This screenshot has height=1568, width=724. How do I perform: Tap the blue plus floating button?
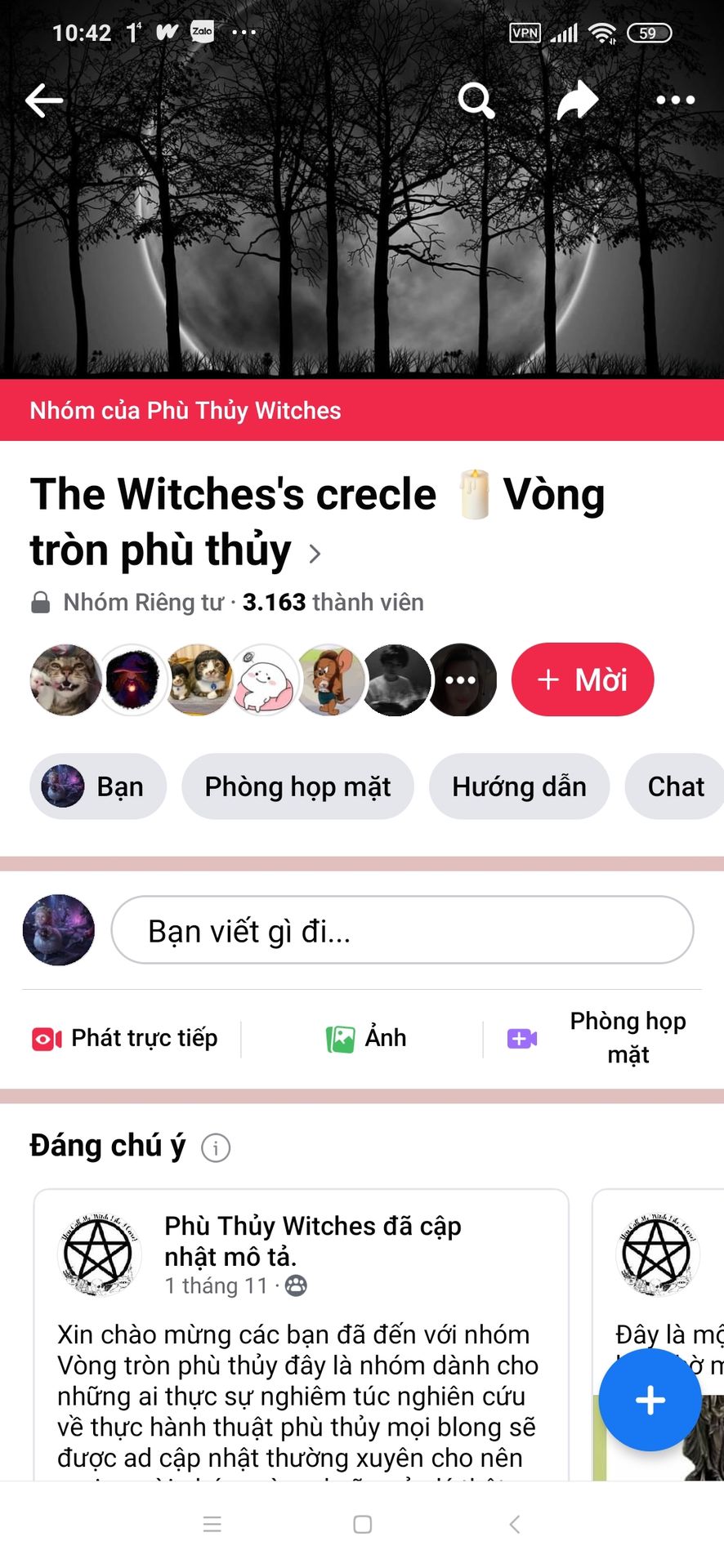point(650,1400)
